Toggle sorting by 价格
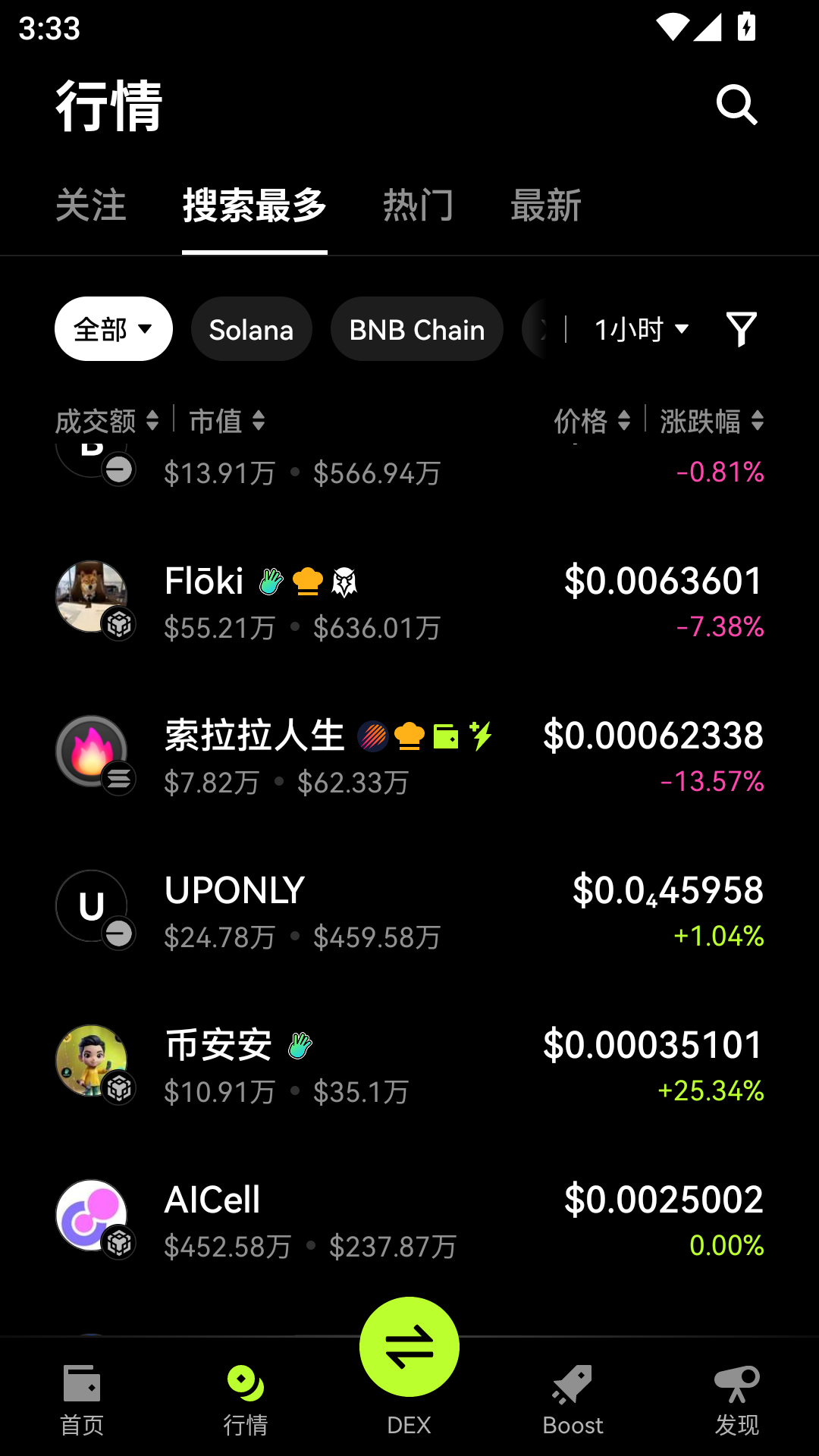 point(592,422)
